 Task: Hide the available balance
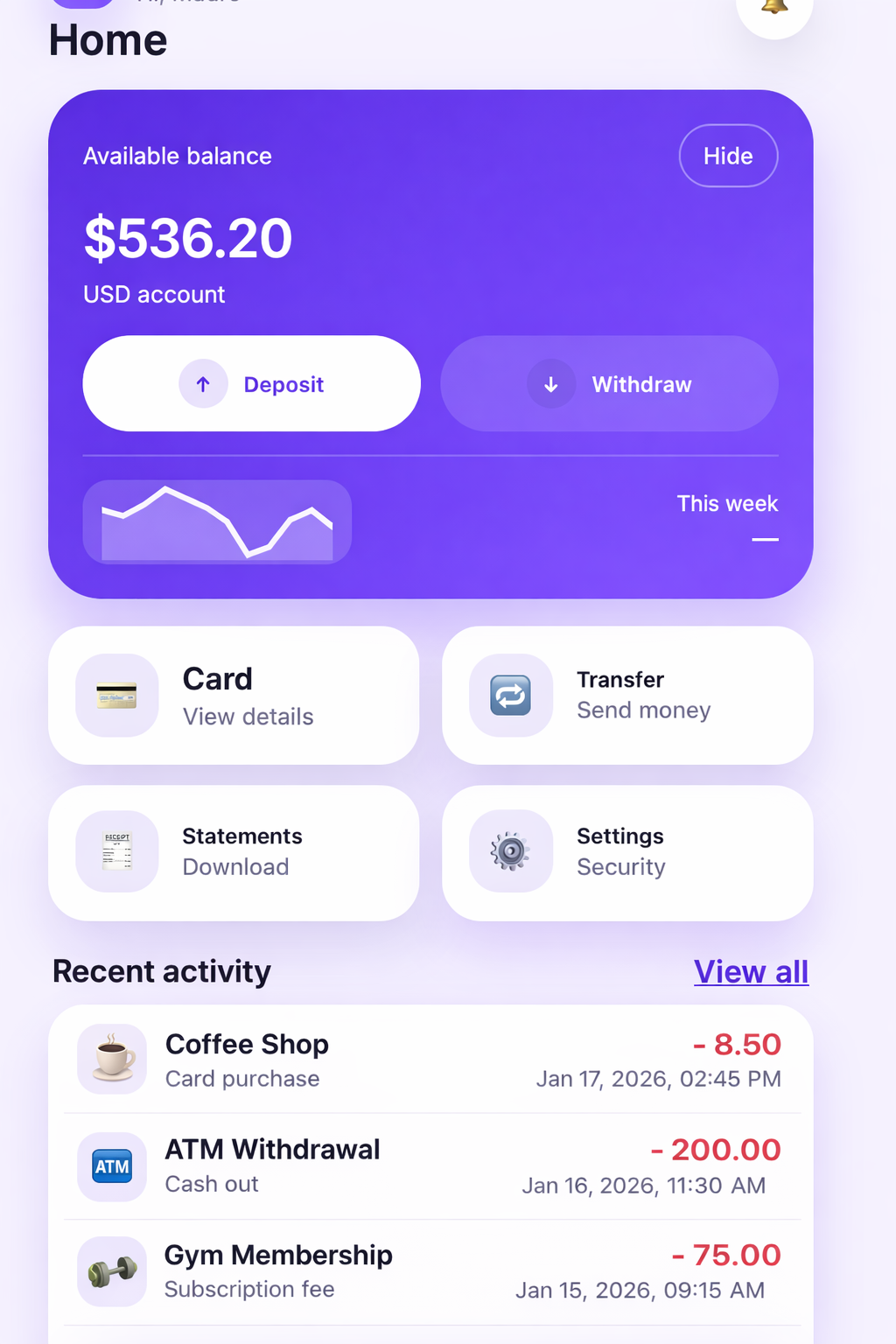click(x=728, y=156)
